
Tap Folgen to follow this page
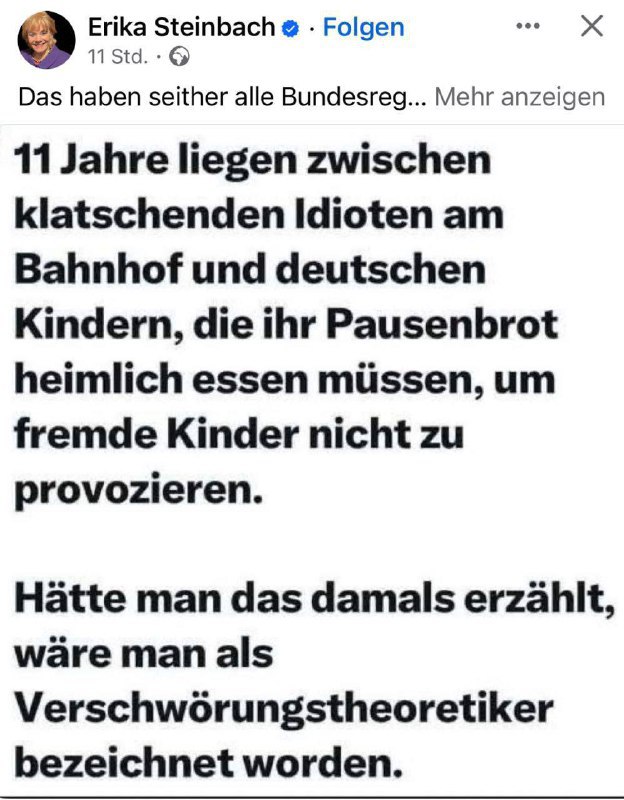[x=363, y=27]
